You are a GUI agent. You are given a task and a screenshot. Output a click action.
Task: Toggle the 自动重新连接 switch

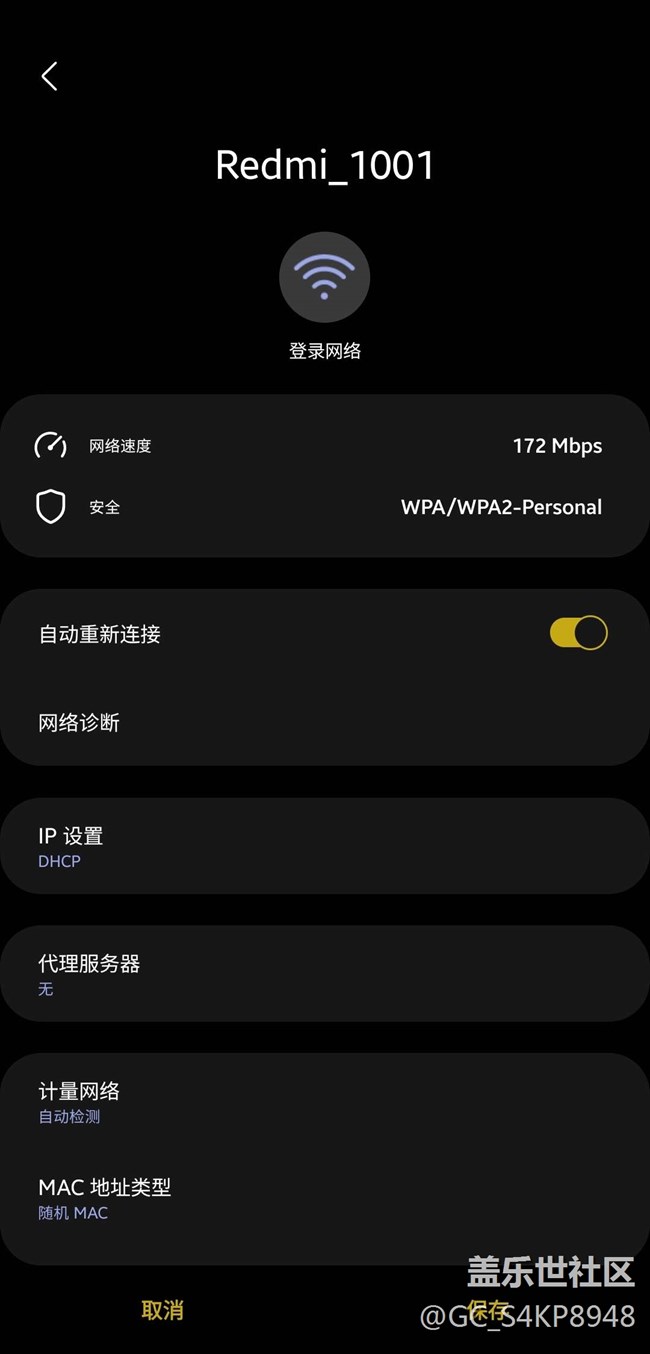(x=578, y=633)
